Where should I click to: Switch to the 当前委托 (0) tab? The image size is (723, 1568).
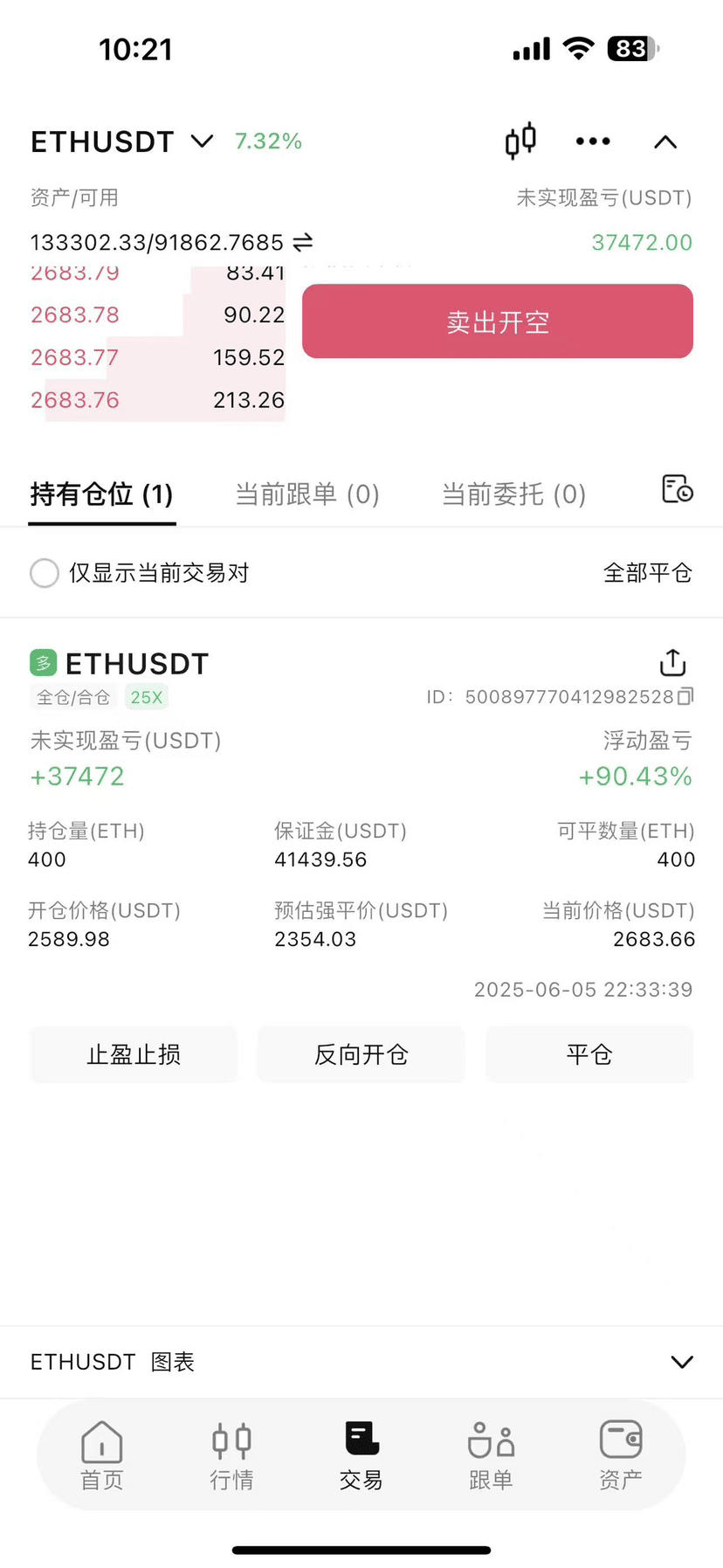(x=513, y=494)
